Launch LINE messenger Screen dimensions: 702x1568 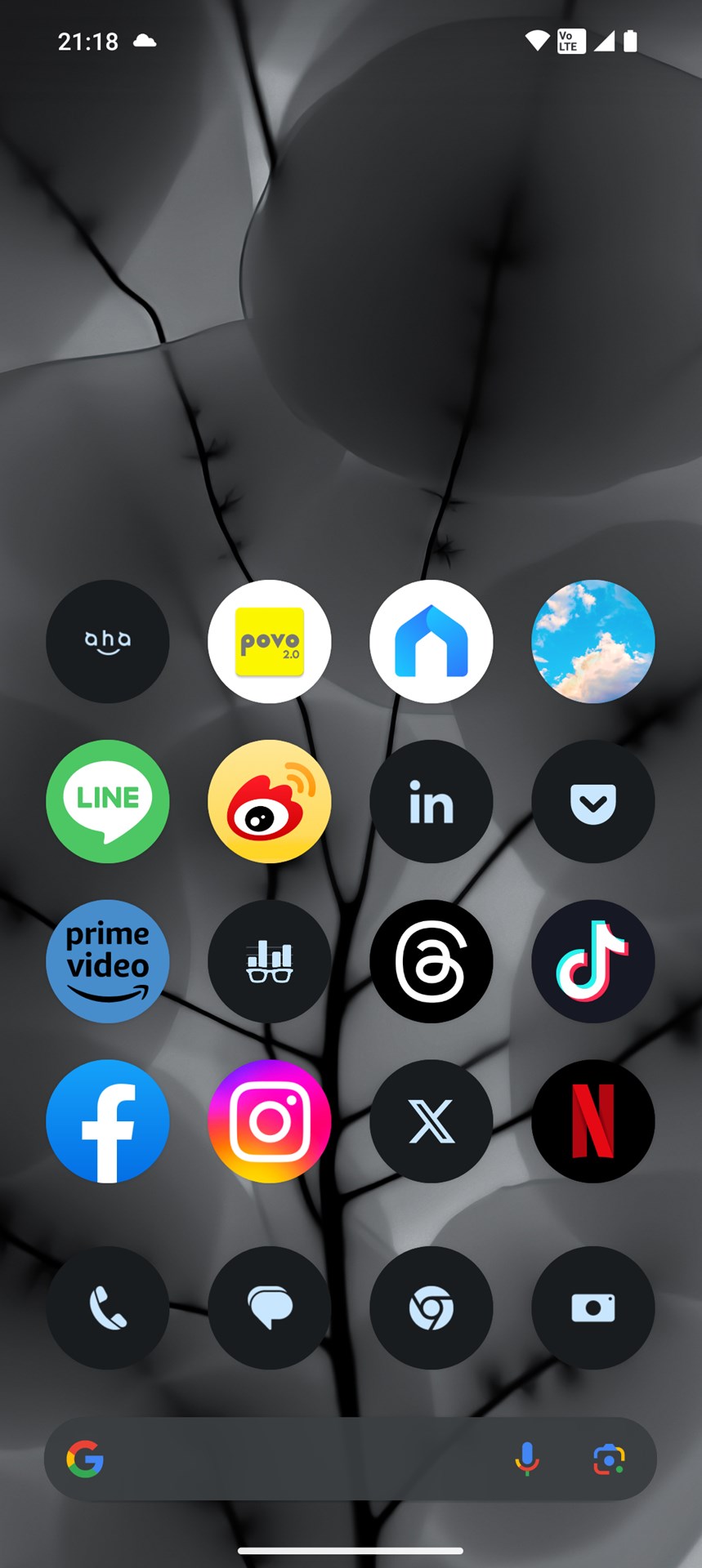tap(108, 801)
